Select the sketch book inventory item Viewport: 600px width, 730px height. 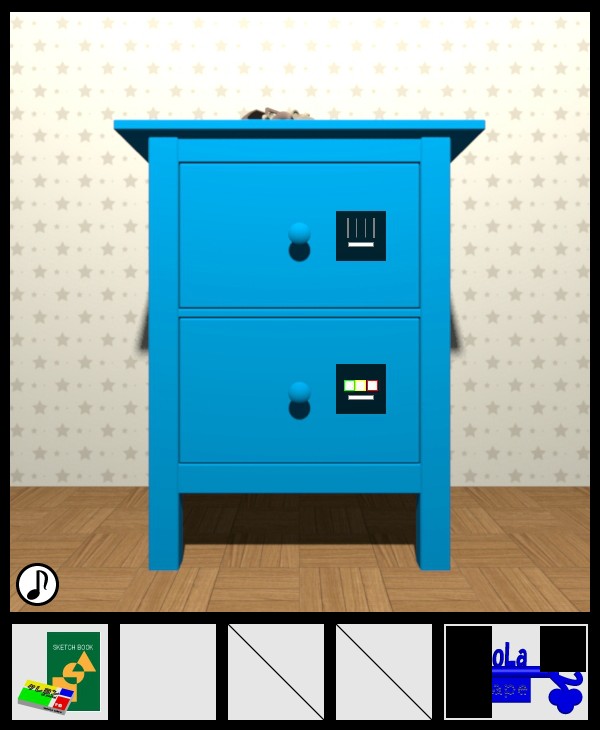pyautogui.click(x=60, y=672)
